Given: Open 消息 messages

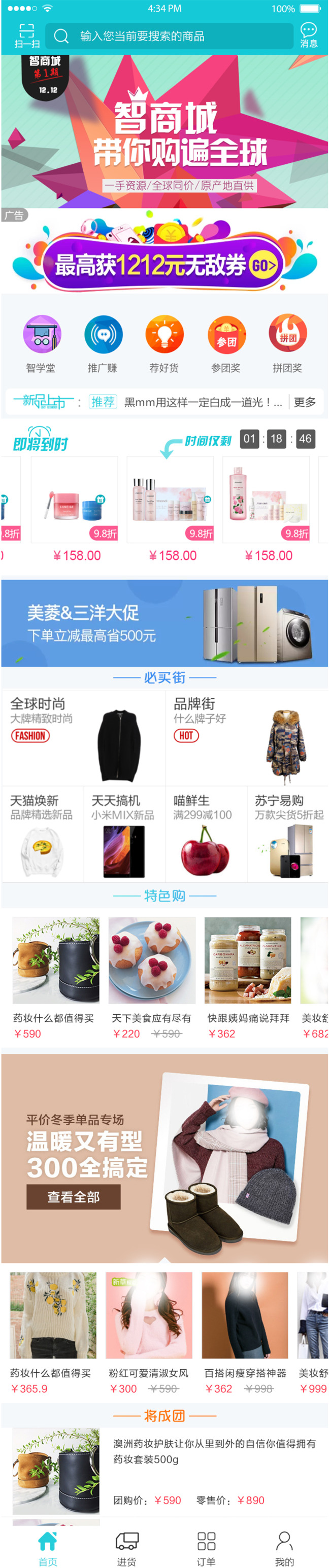Looking at the screenshot, I should tap(309, 35).
